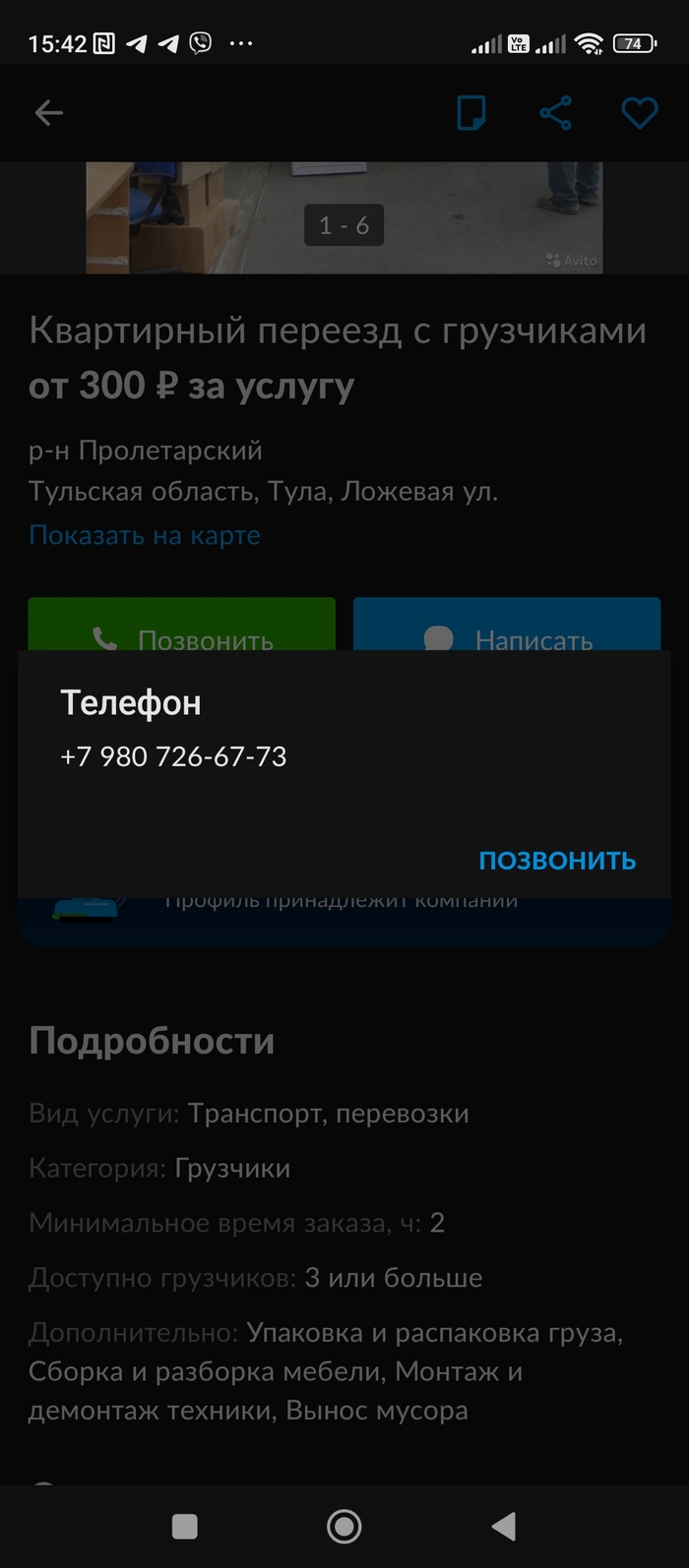
Task: Share this moving service listing
Action: [x=556, y=113]
